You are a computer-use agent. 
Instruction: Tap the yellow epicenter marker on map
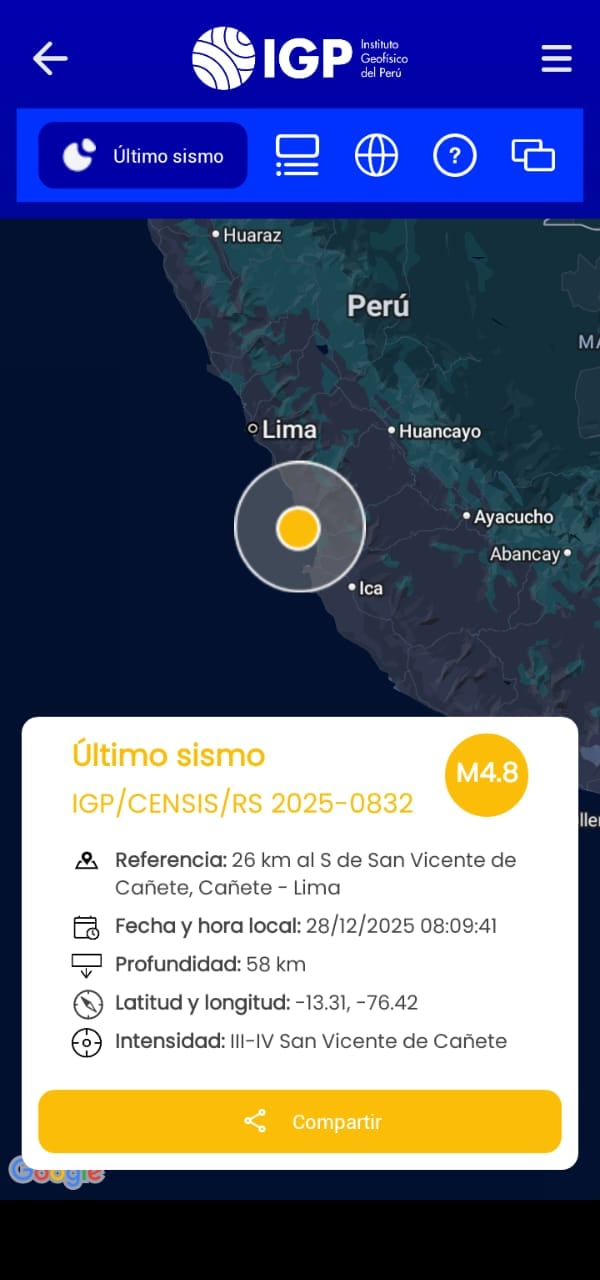[x=298, y=527]
